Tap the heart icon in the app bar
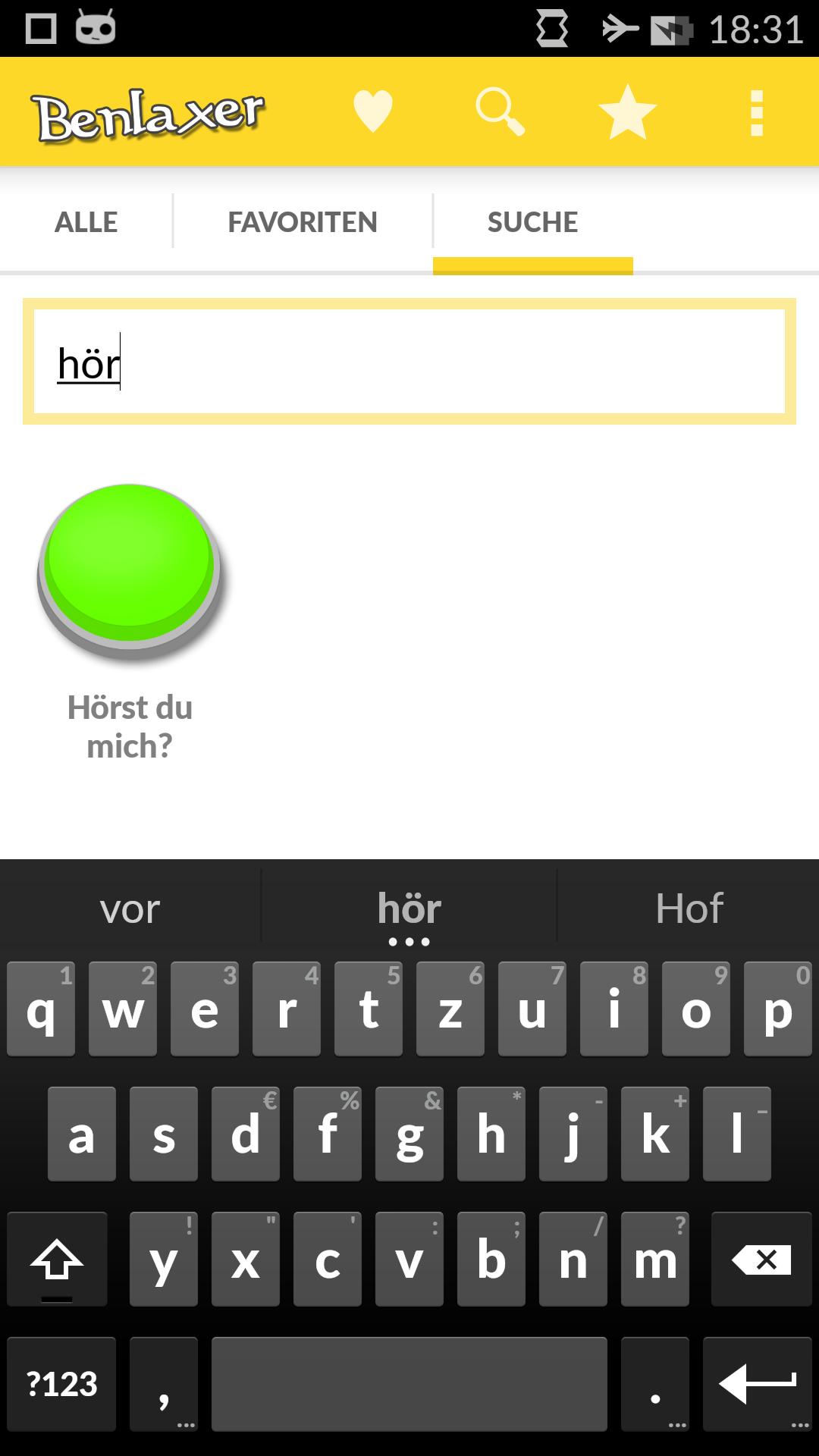819x1456 pixels. 372,112
